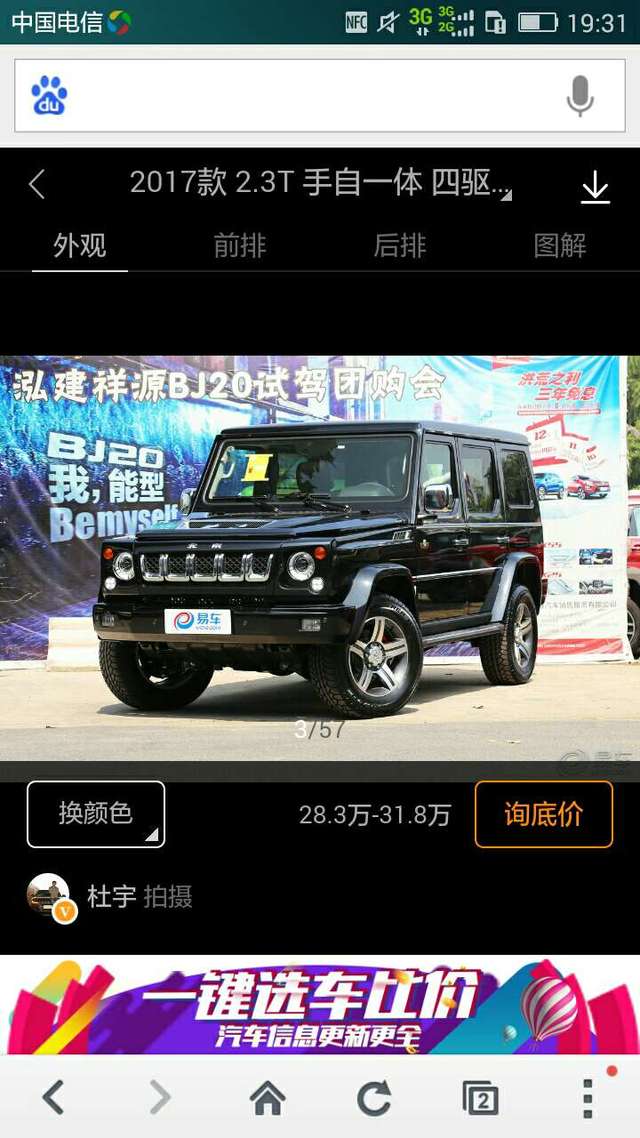Go back from the photo gallery

(38, 184)
